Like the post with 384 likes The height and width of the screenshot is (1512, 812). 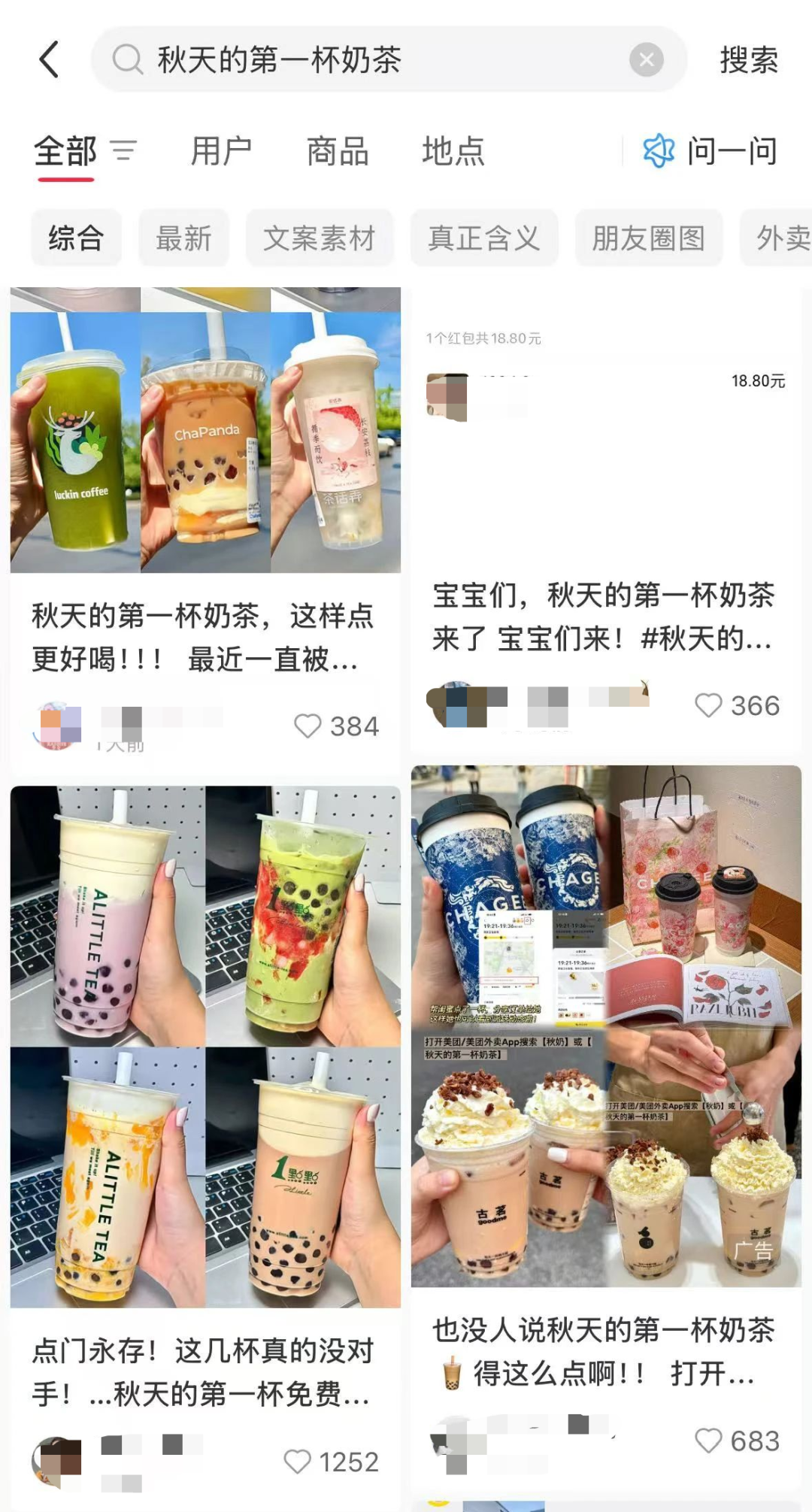[x=308, y=726]
